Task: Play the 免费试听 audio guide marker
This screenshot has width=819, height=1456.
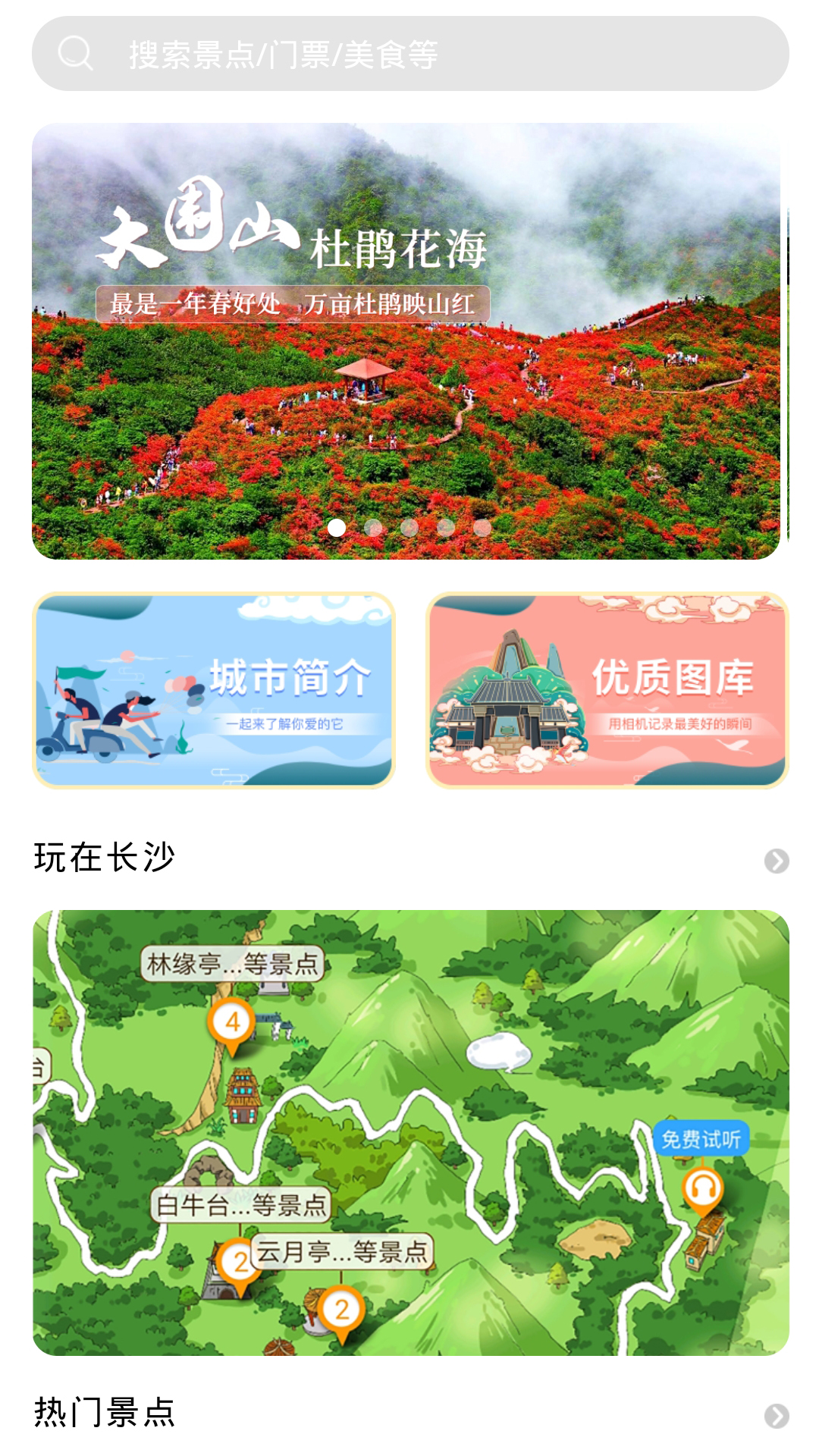Action: [703, 1187]
